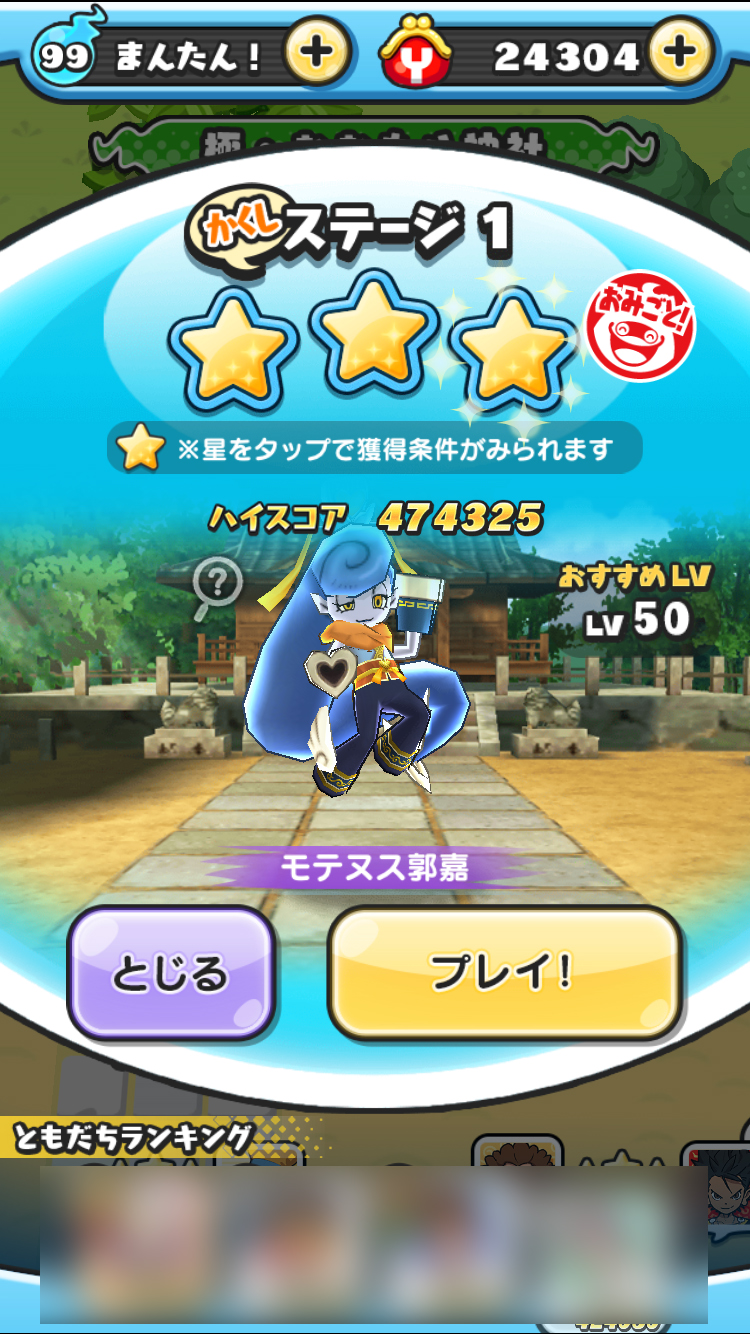
Task: Add stamina with the plus button
Action: 317,52
